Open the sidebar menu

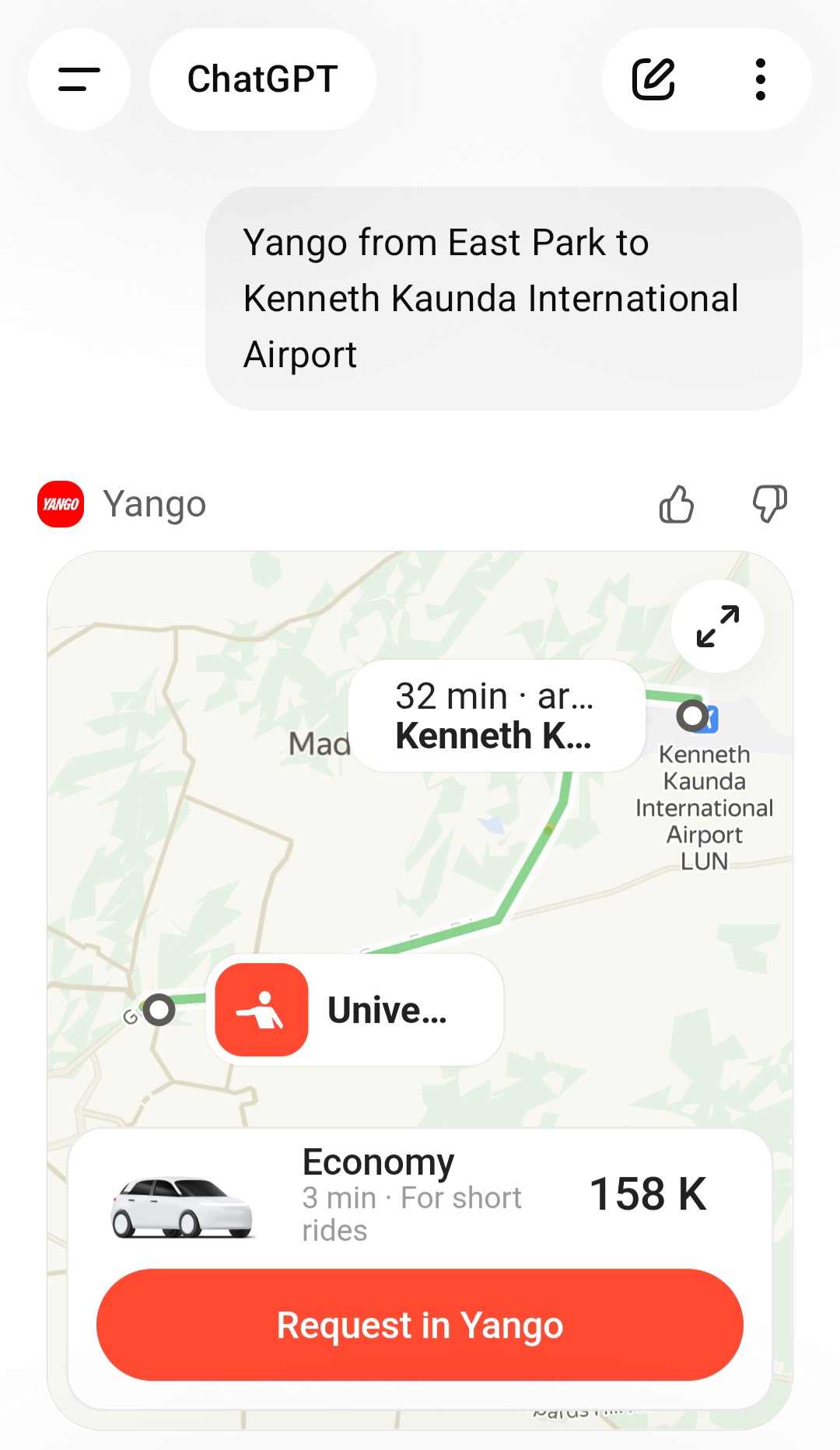(x=79, y=79)
